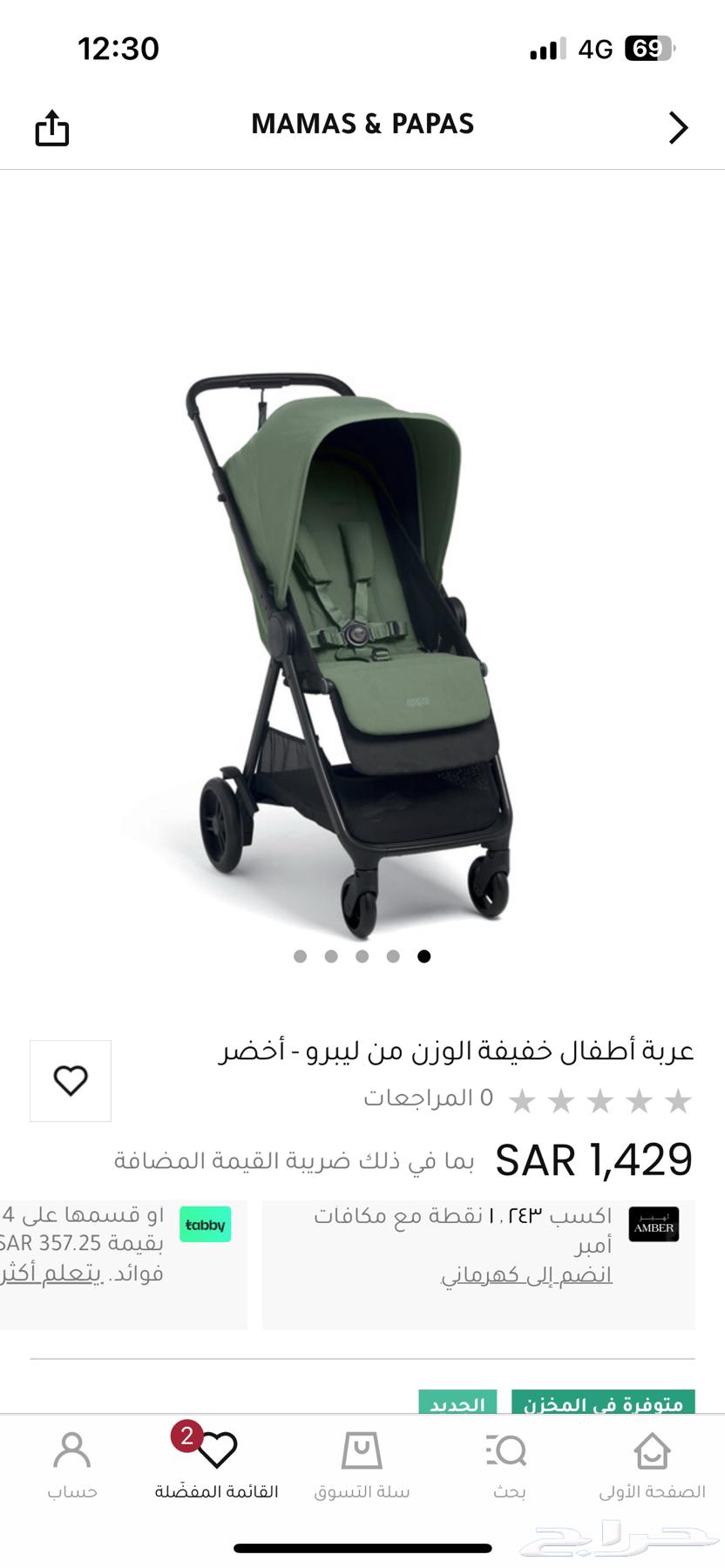This screenshot has width=725, height=1568.
Task: Tap the arrow at the top right
Action: 677,128
